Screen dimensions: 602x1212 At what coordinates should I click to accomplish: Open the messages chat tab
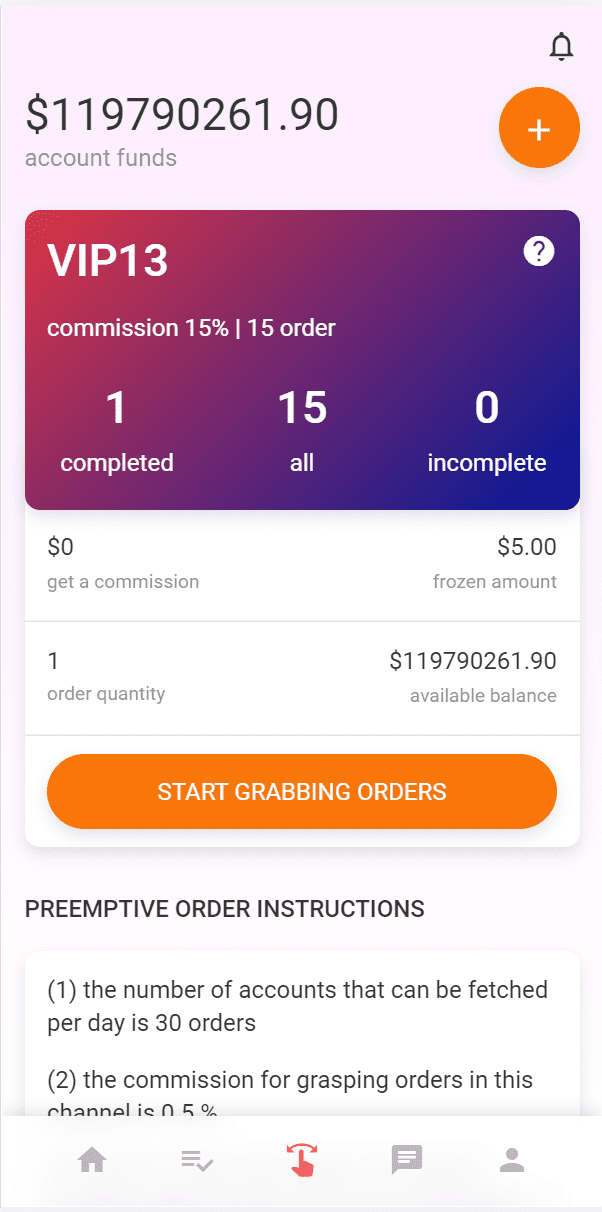click(x=407, y=1160)
